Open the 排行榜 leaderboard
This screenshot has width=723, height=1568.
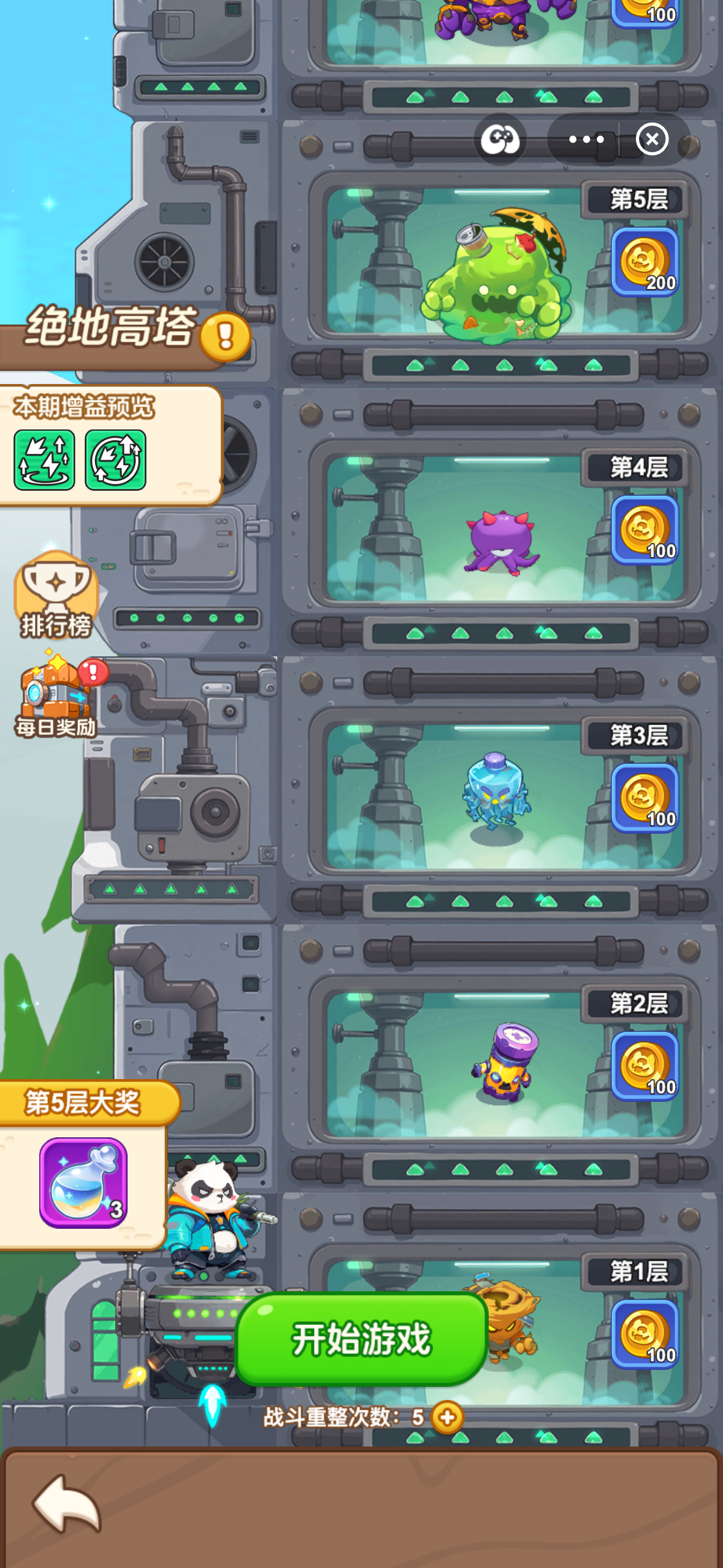[56, 595]
